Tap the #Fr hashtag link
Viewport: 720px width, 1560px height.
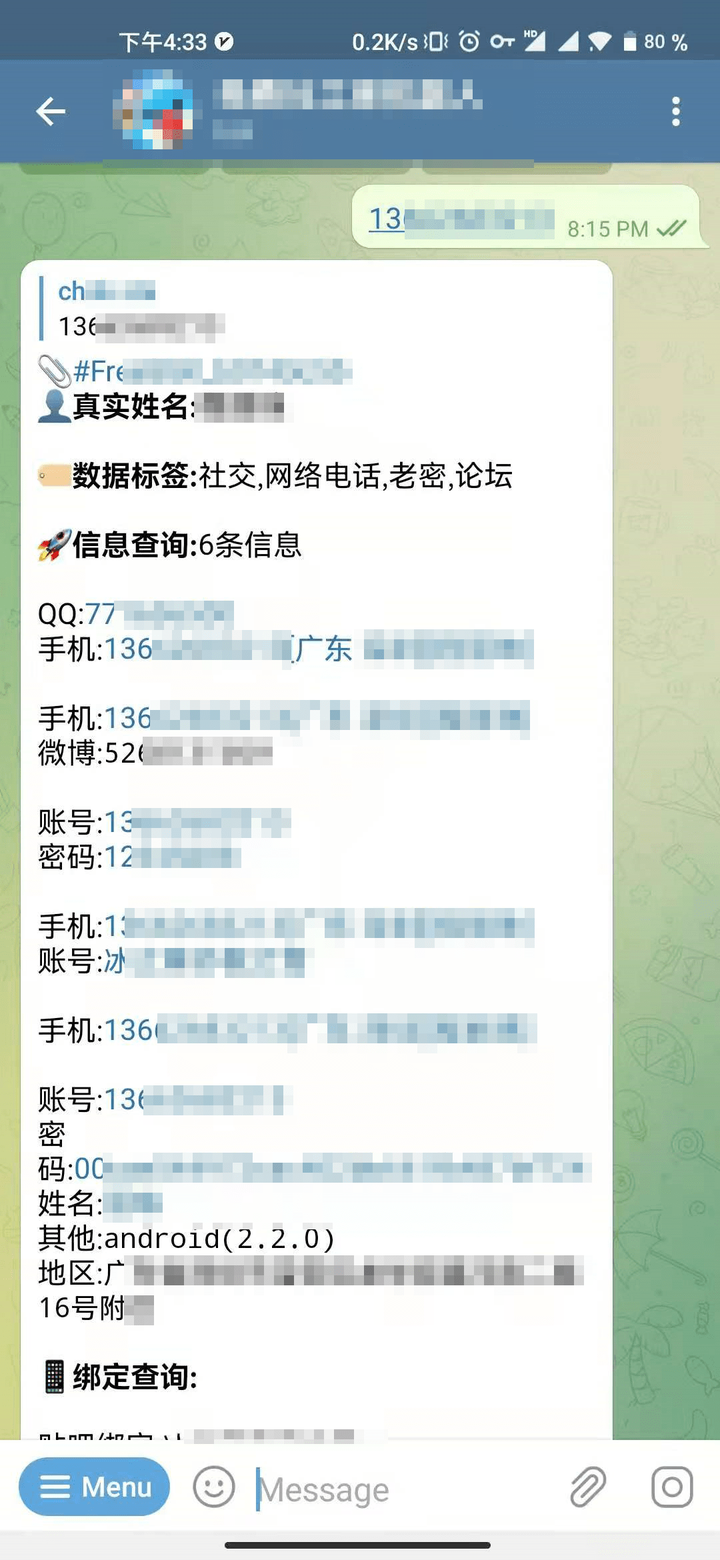click(x=212, y=372)
